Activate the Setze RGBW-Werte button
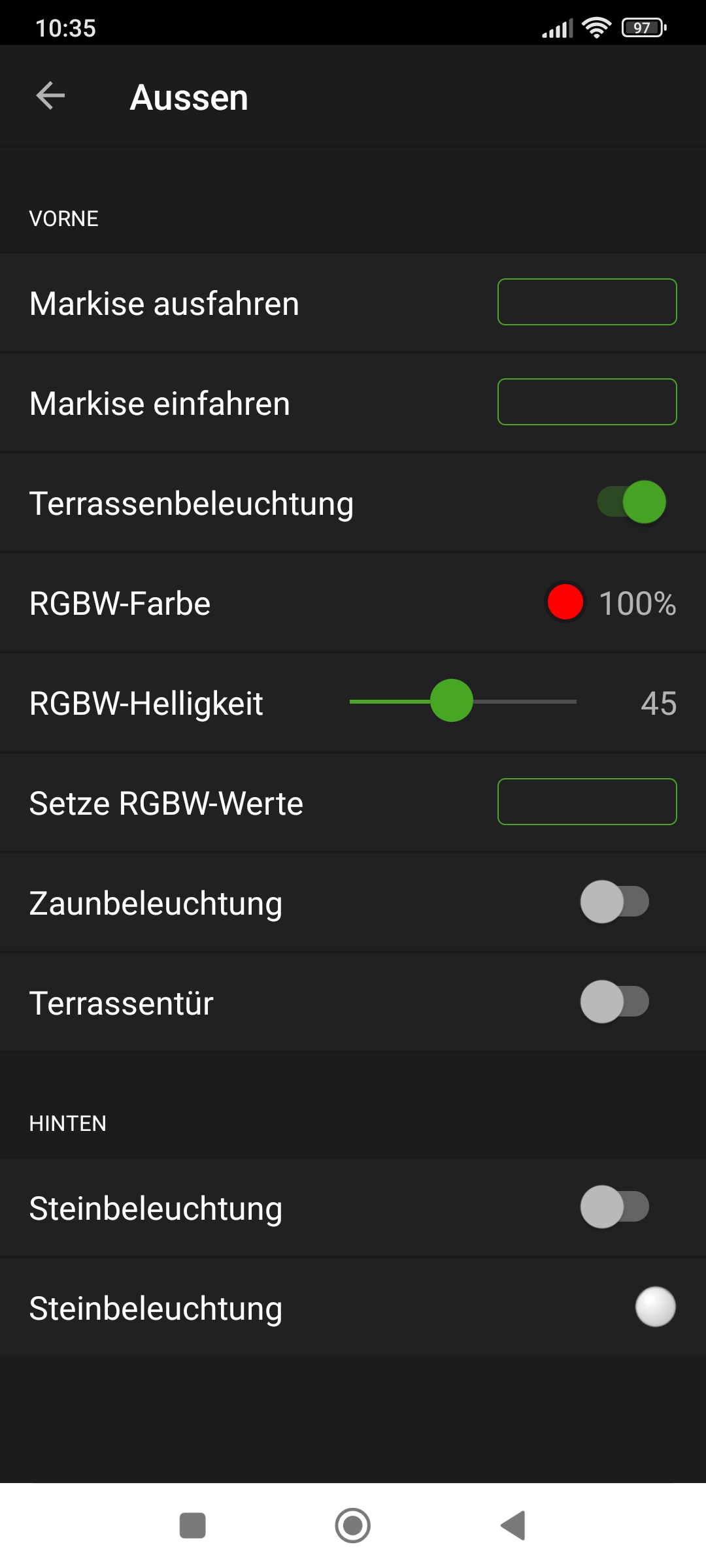The image size is (706, 1568). point(586,802)
